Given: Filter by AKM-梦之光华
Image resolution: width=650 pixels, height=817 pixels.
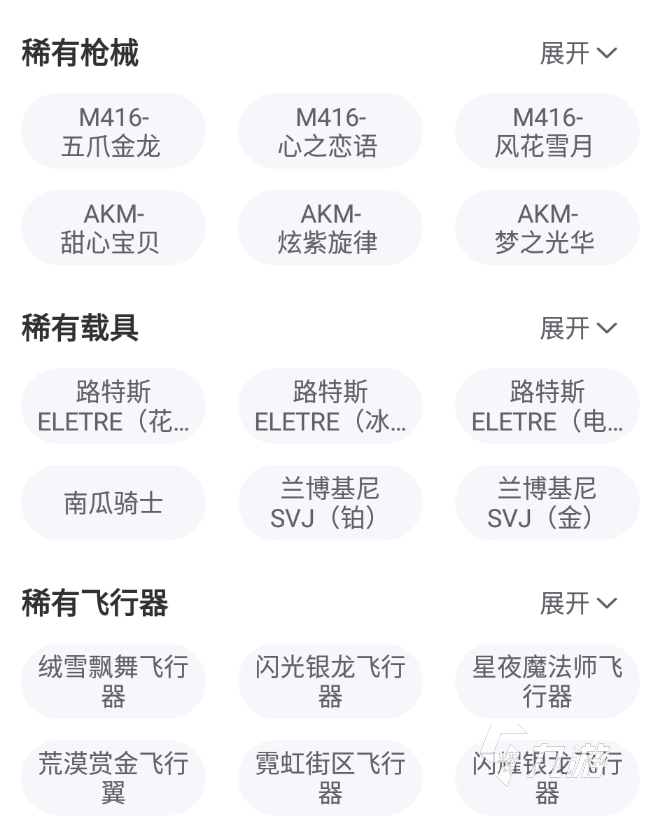Looking at the screenshot, I should point(547,228).
